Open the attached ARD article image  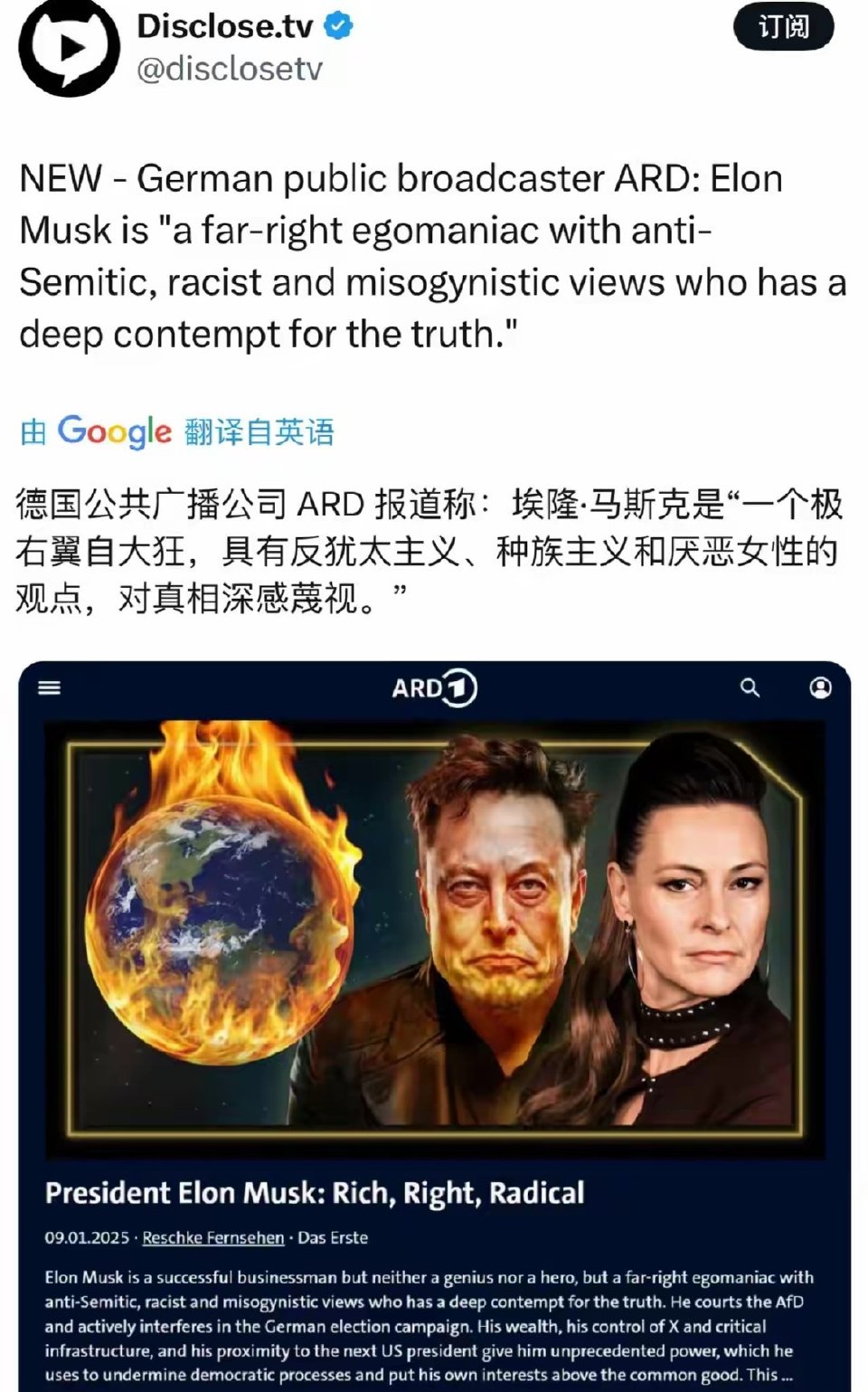point(434,932)
